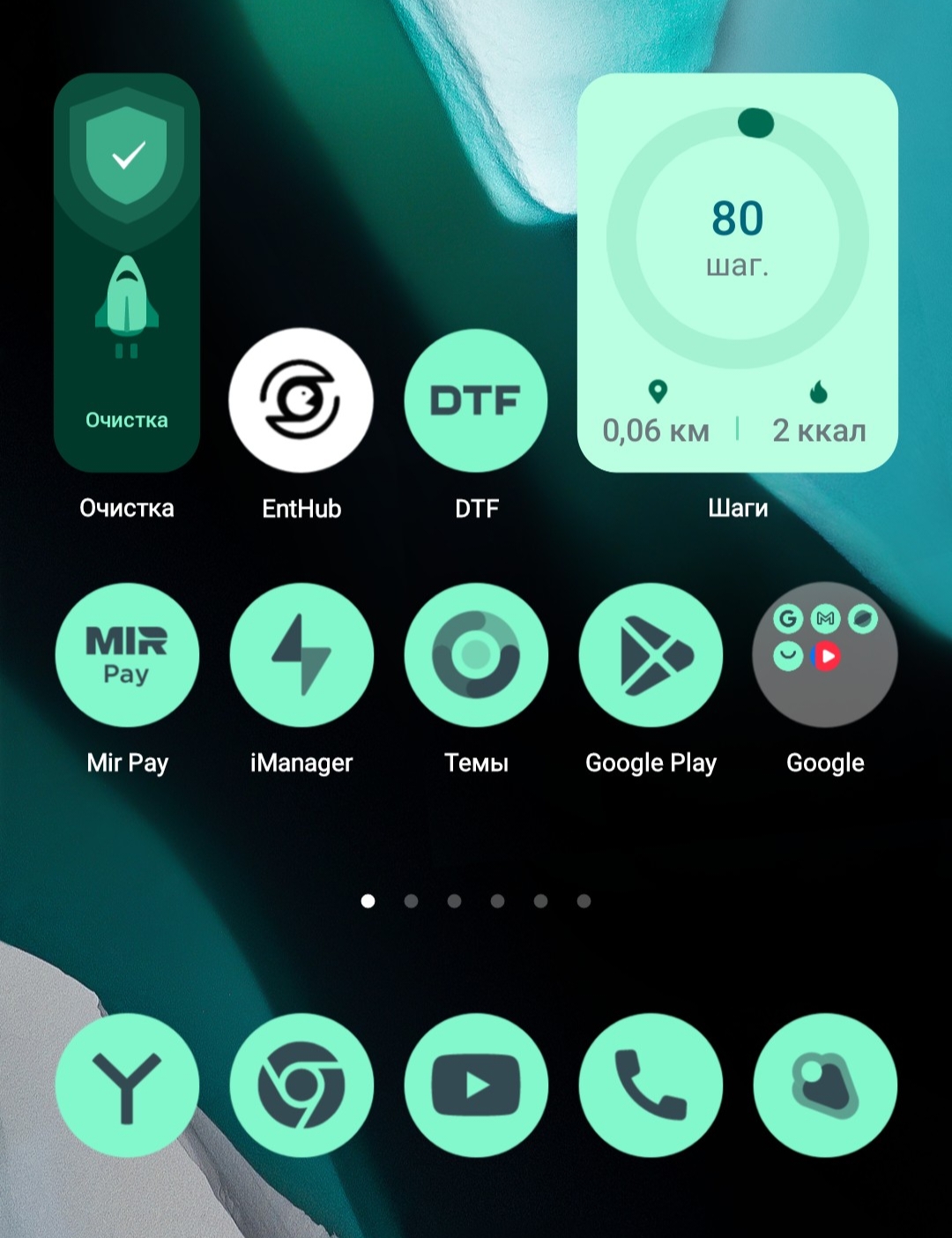Screen dimensions: 952x1238
Task: Launch the DTF app
Action: (476, 400)
